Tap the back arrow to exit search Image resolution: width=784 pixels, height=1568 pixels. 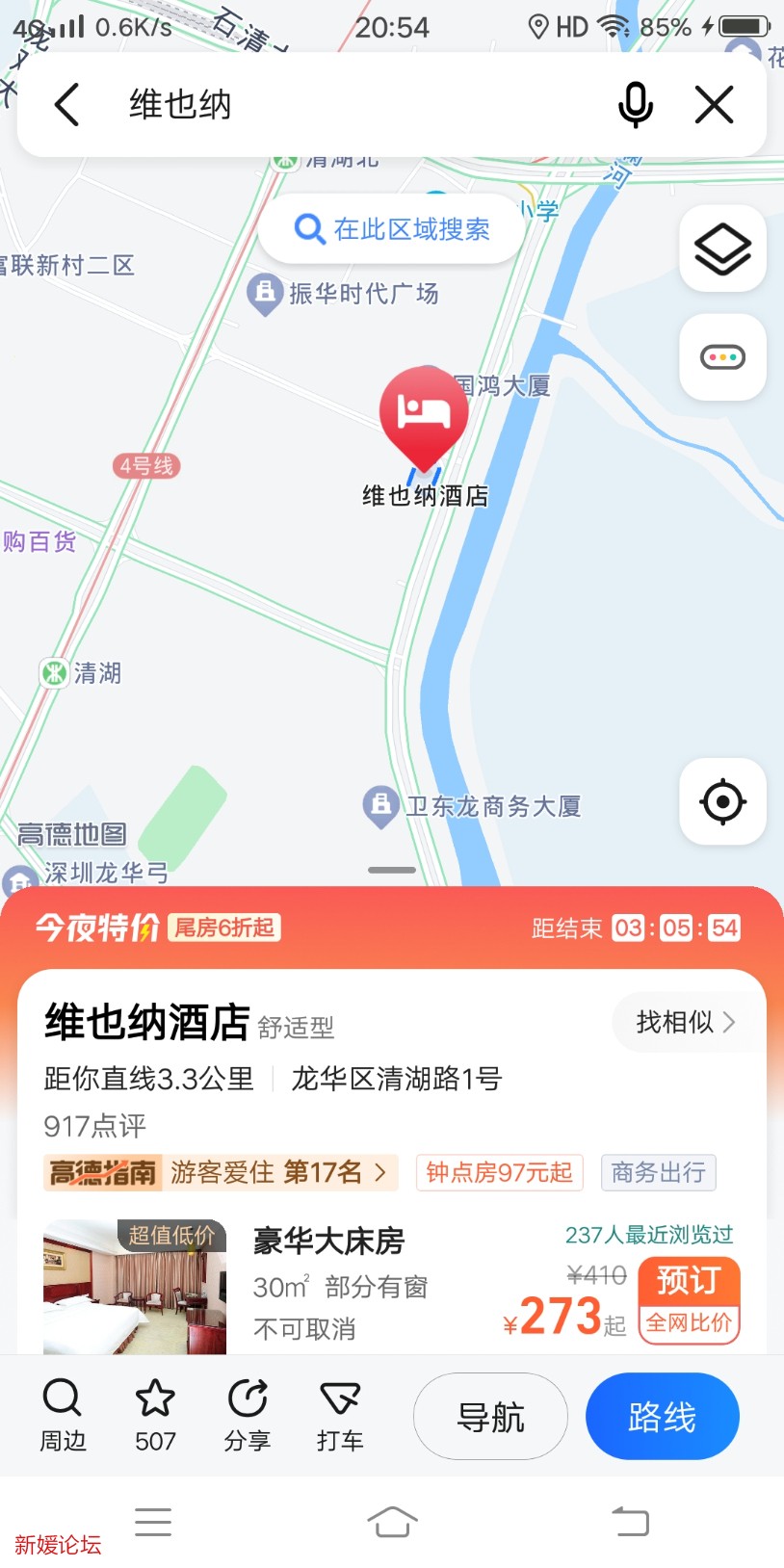pyautogui.click(x=65, y=104)
